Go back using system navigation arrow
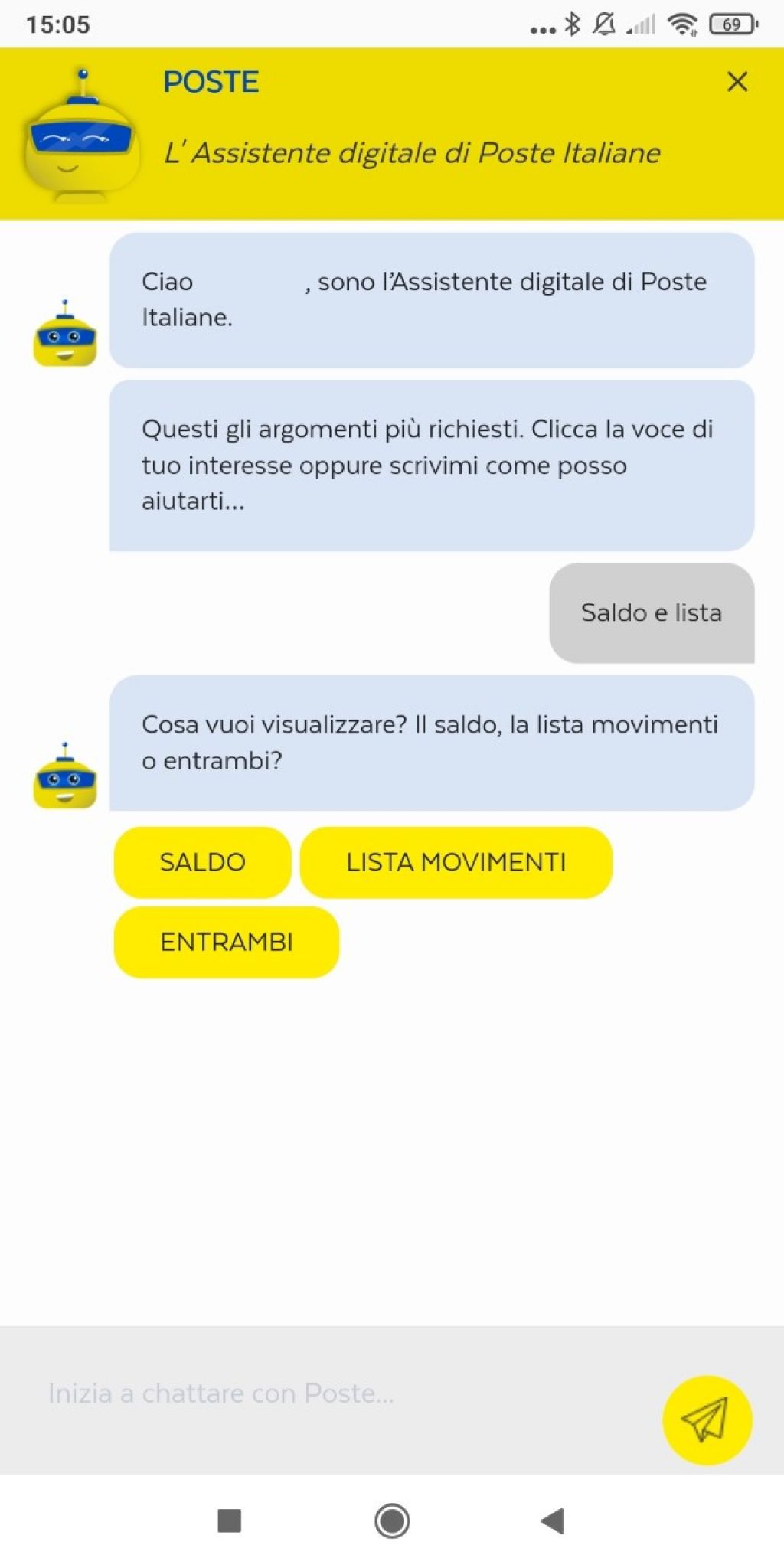 click(x=552, y=1521)
